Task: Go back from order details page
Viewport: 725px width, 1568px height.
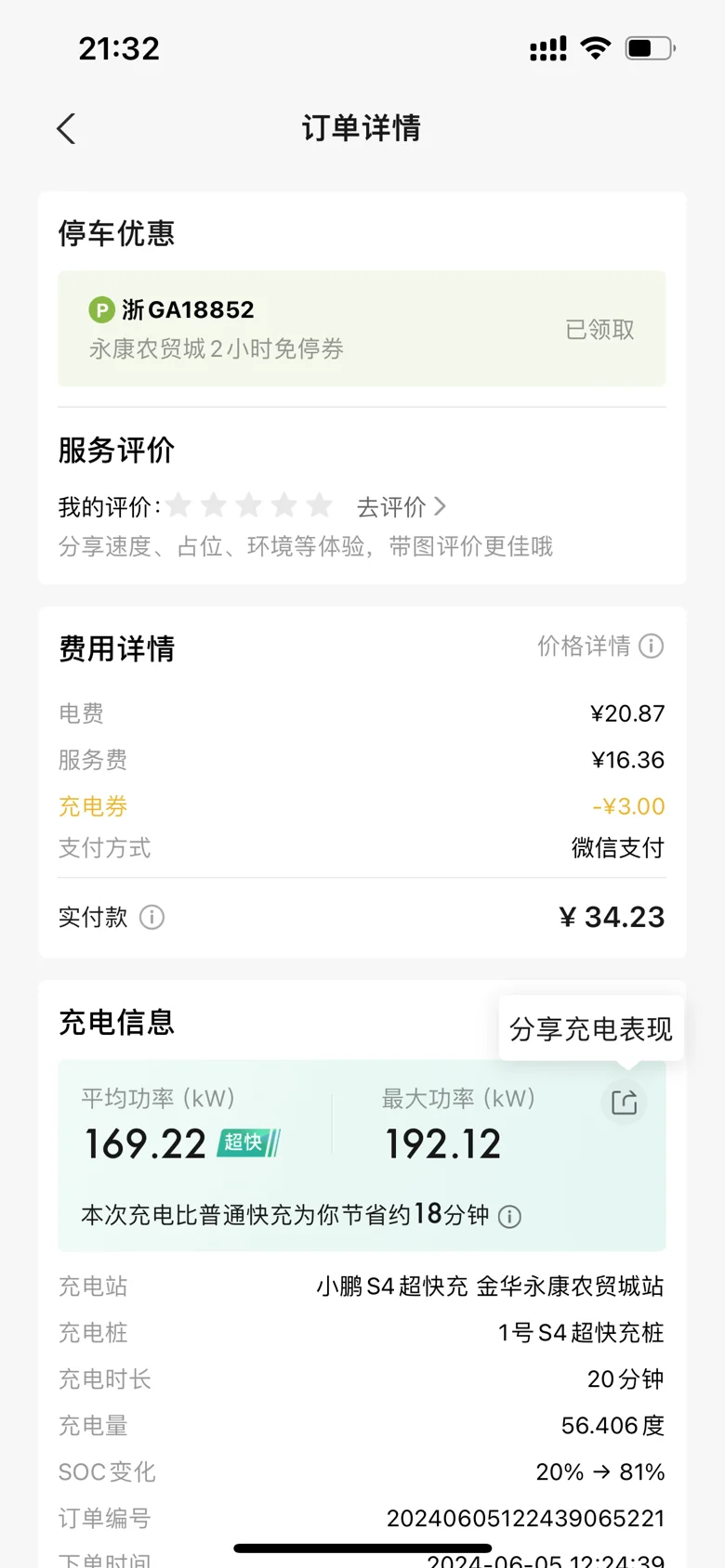Action: [66, 128]
